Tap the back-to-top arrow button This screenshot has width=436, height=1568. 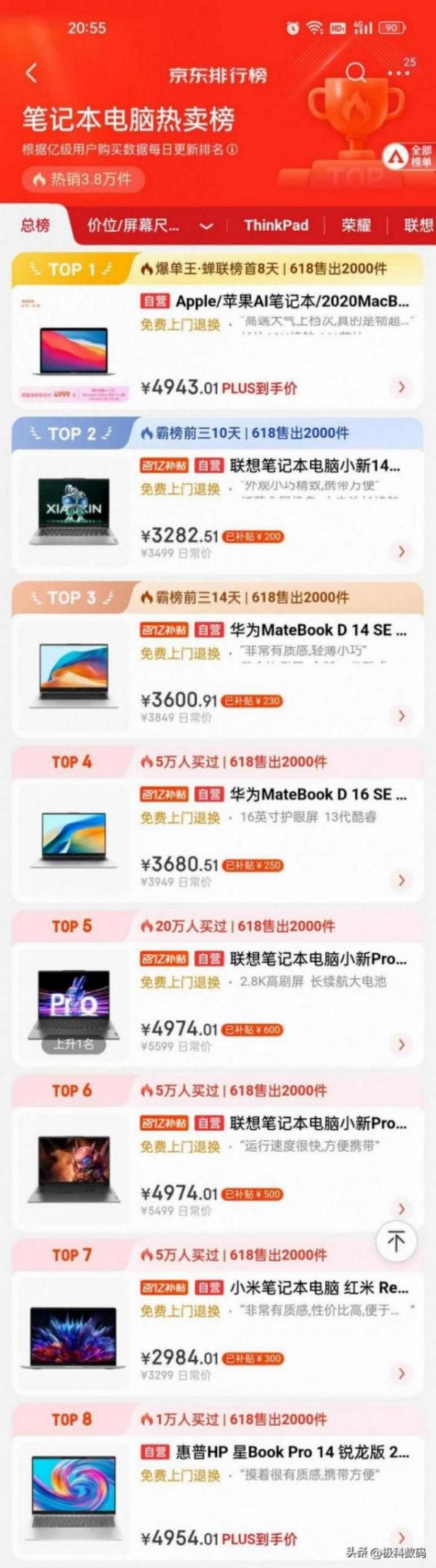coord(396,1240)
